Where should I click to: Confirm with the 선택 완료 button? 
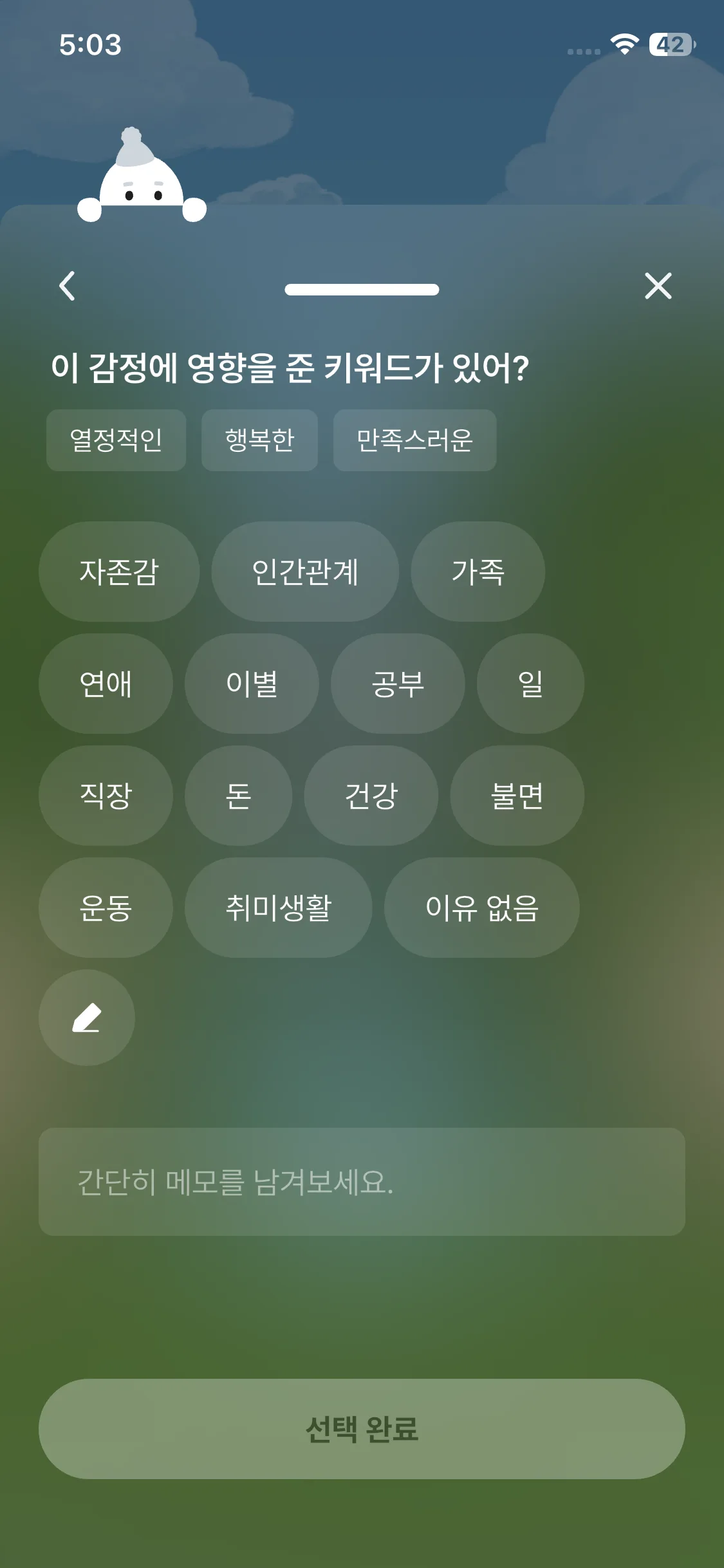click(x=362, y=1429)
